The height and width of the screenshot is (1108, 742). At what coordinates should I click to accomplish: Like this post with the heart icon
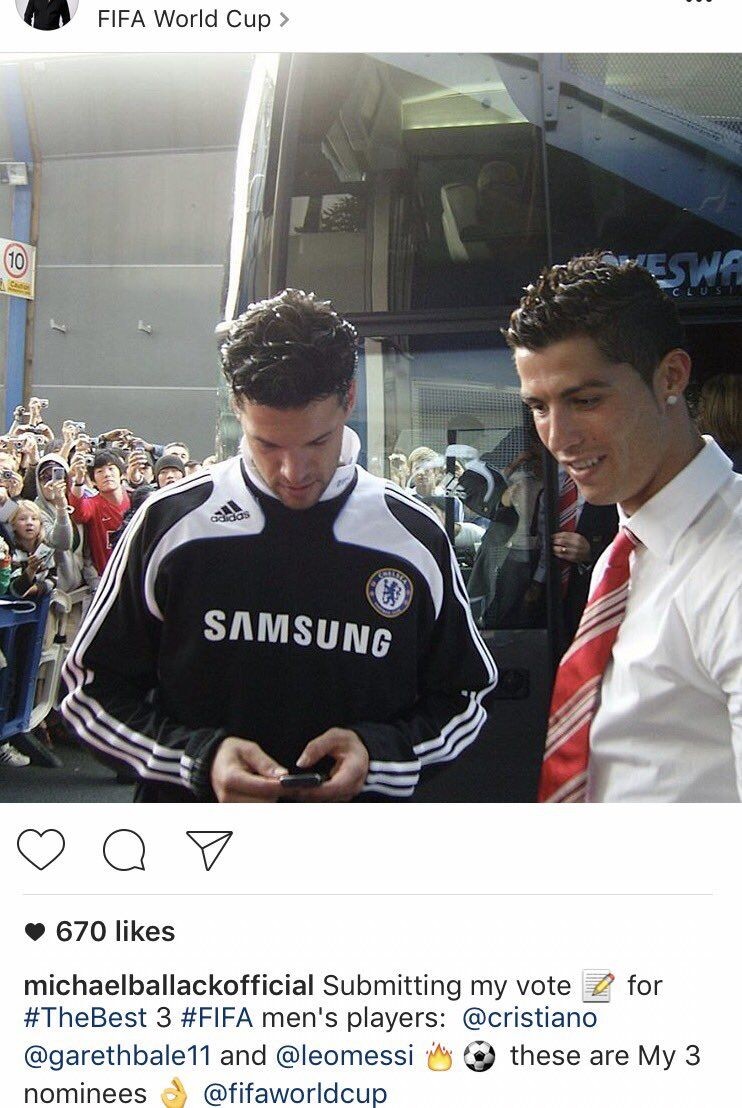(41, 850)
